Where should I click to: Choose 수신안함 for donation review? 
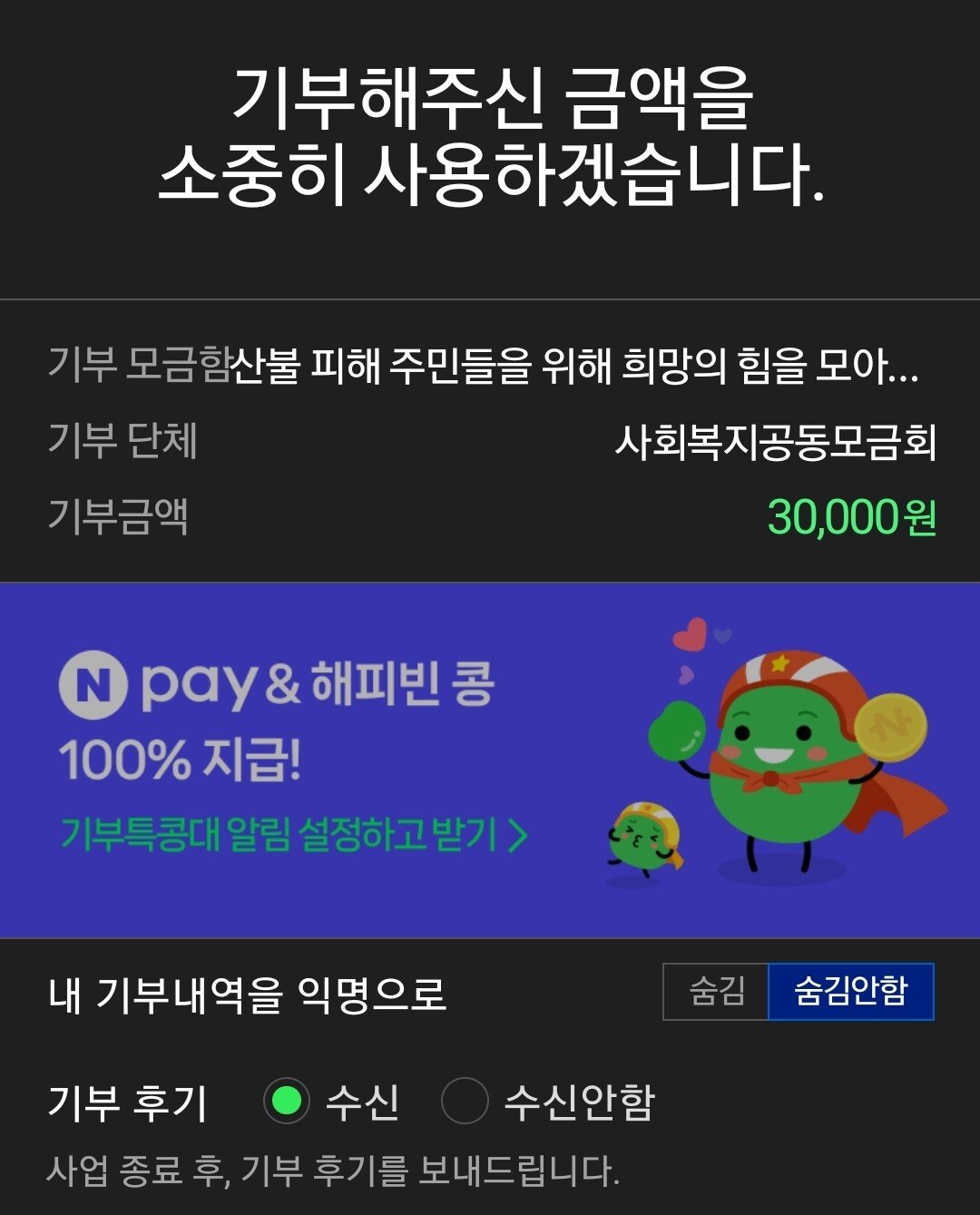pos(465,1101)
